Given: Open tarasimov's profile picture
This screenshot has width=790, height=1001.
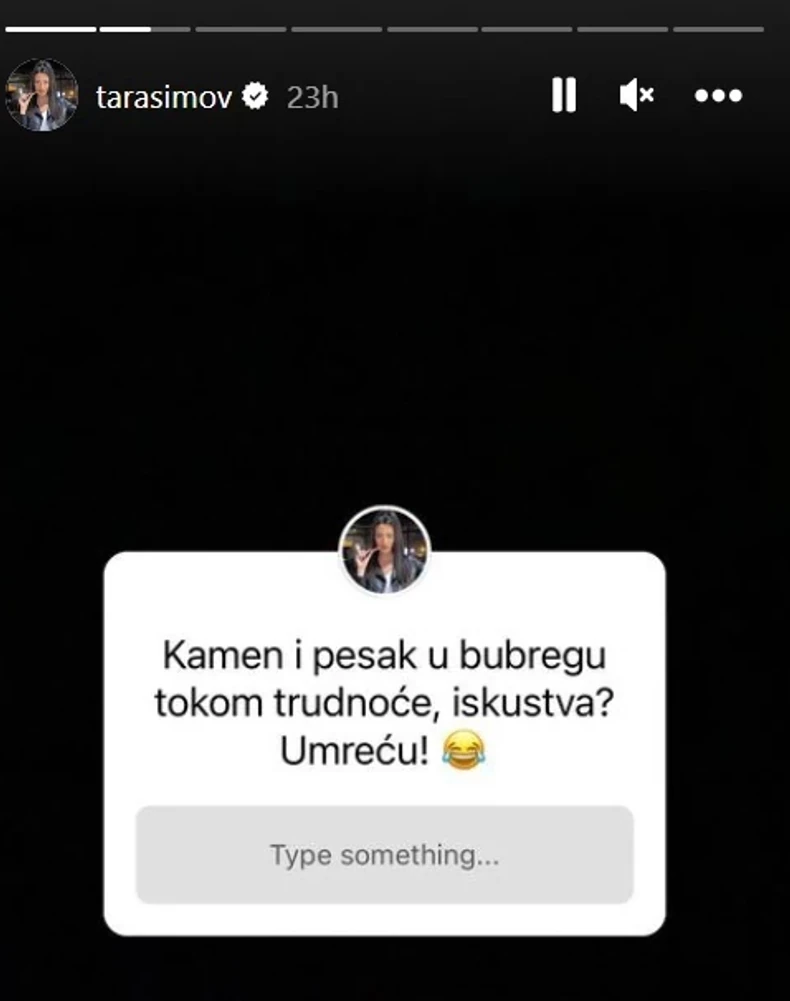Looking at the screenshot, I should 42,96.
